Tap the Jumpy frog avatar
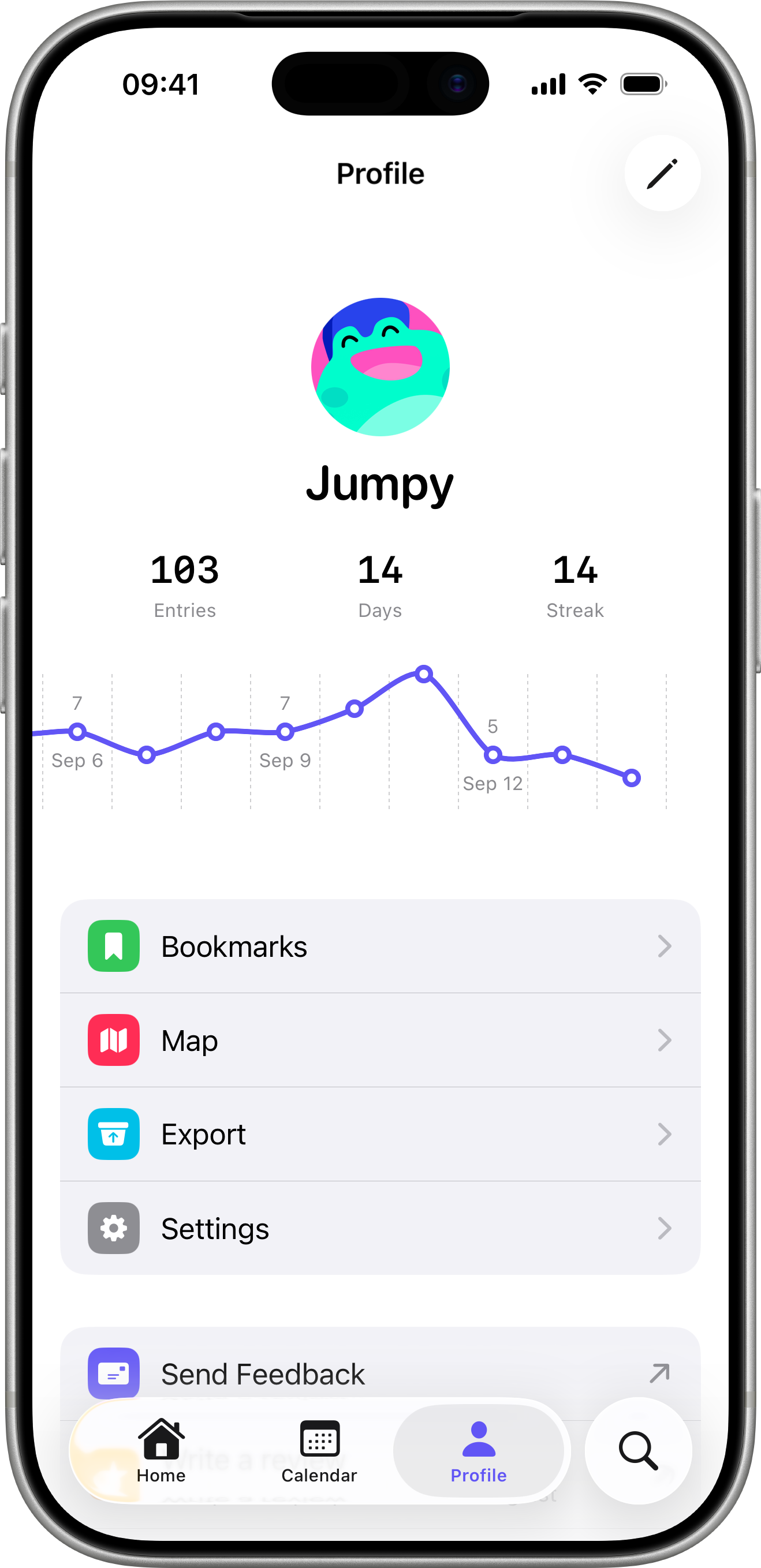The height and width of the screenshot is (1568, 761). pos(380,366)
